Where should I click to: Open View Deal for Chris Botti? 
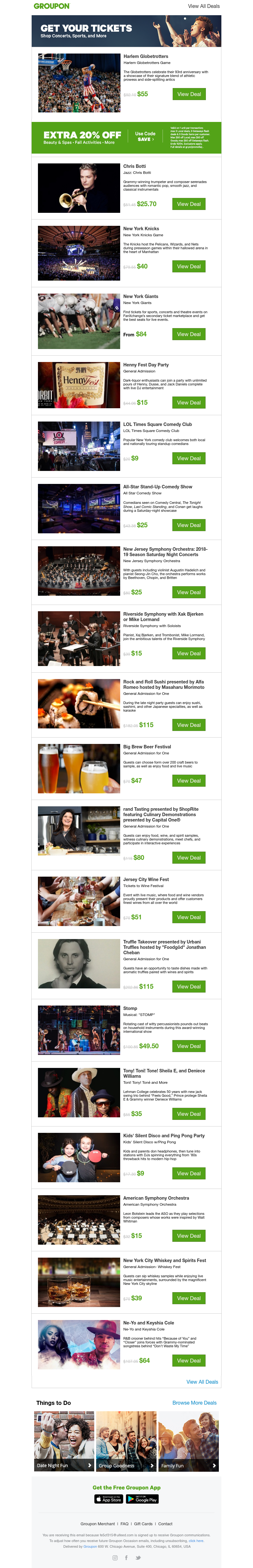(188, 205)
